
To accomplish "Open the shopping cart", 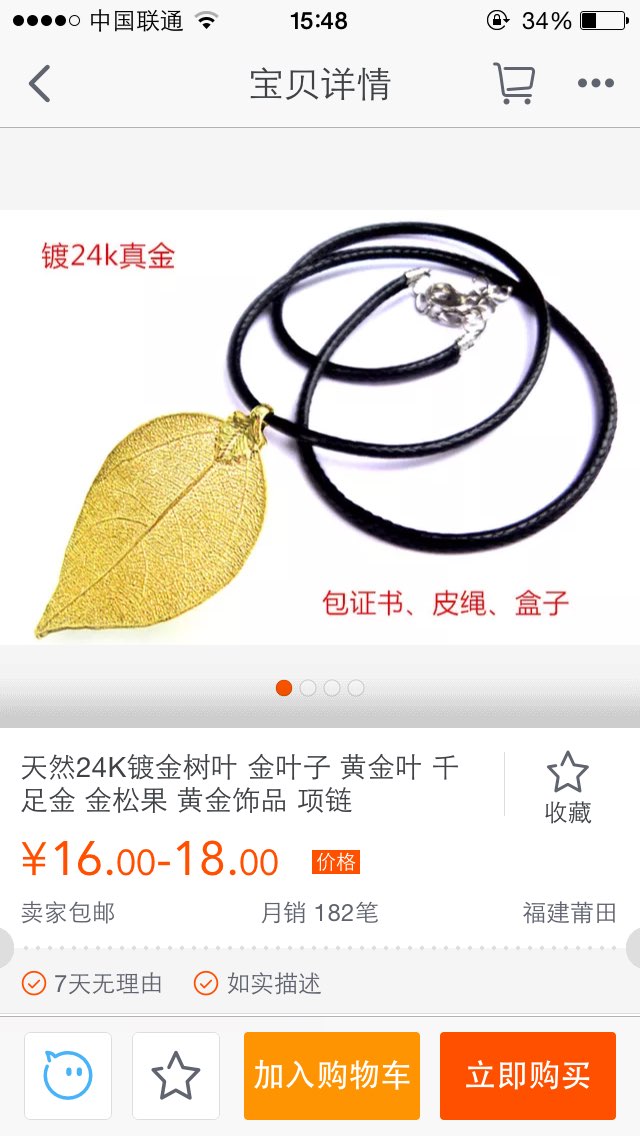I will [514, 84].
